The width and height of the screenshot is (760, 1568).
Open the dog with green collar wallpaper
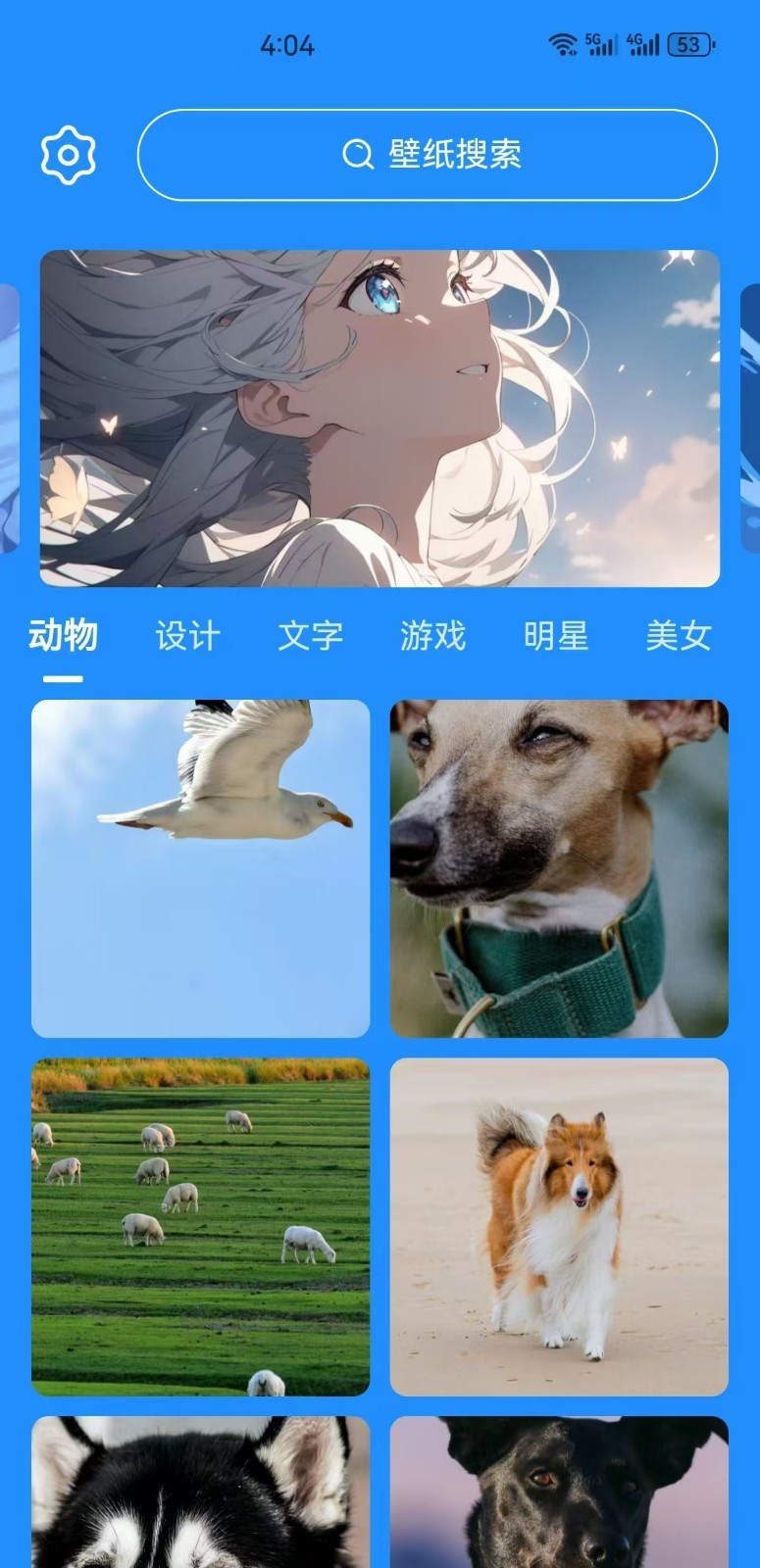click(559, 868)
